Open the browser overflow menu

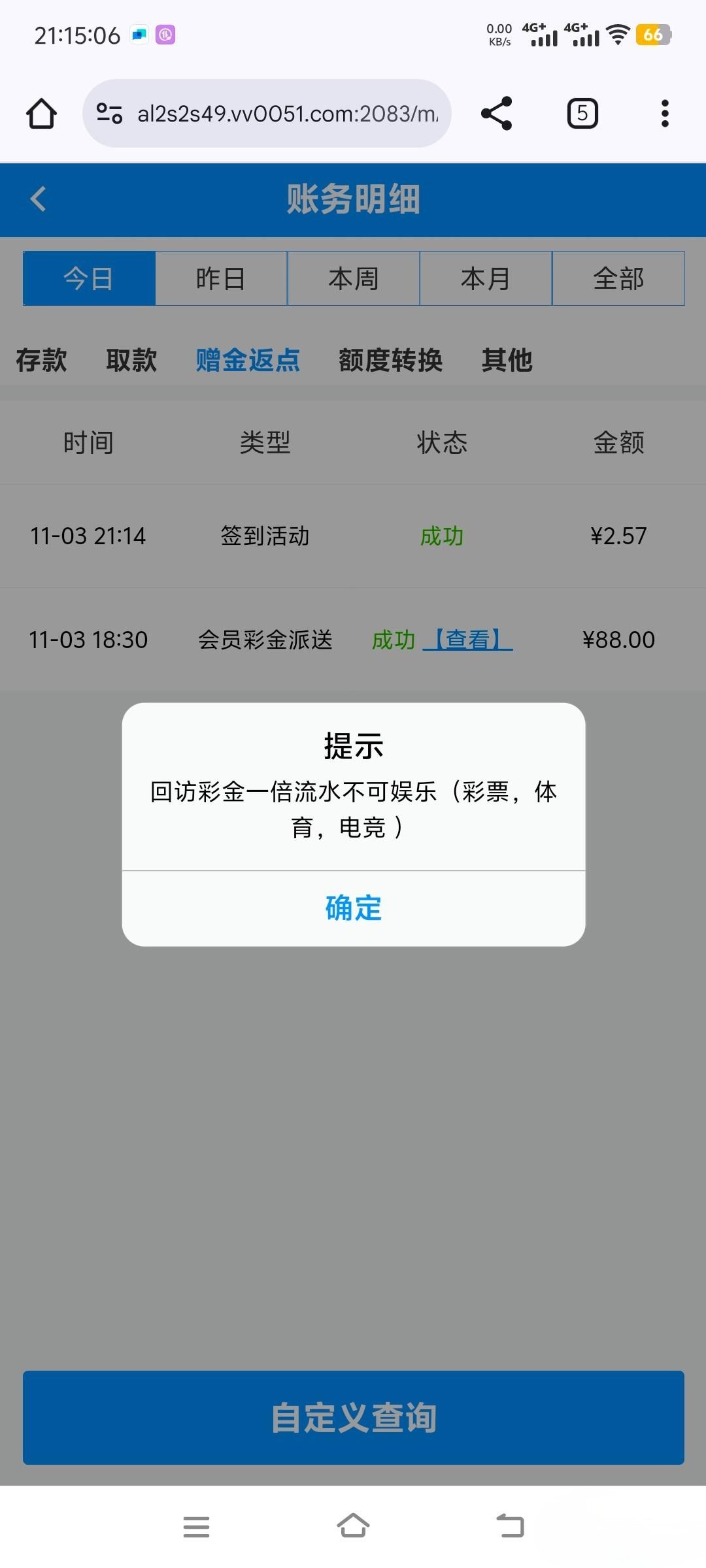click(665, 114)
